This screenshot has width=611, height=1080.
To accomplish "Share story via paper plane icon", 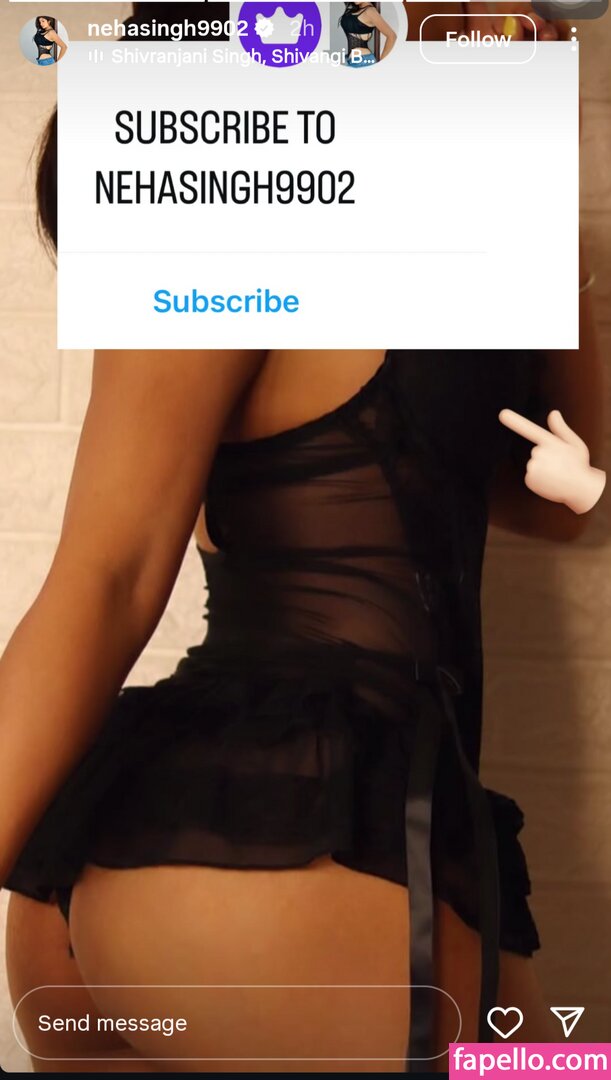I will pyautogui.click(x=567, y=1020).
